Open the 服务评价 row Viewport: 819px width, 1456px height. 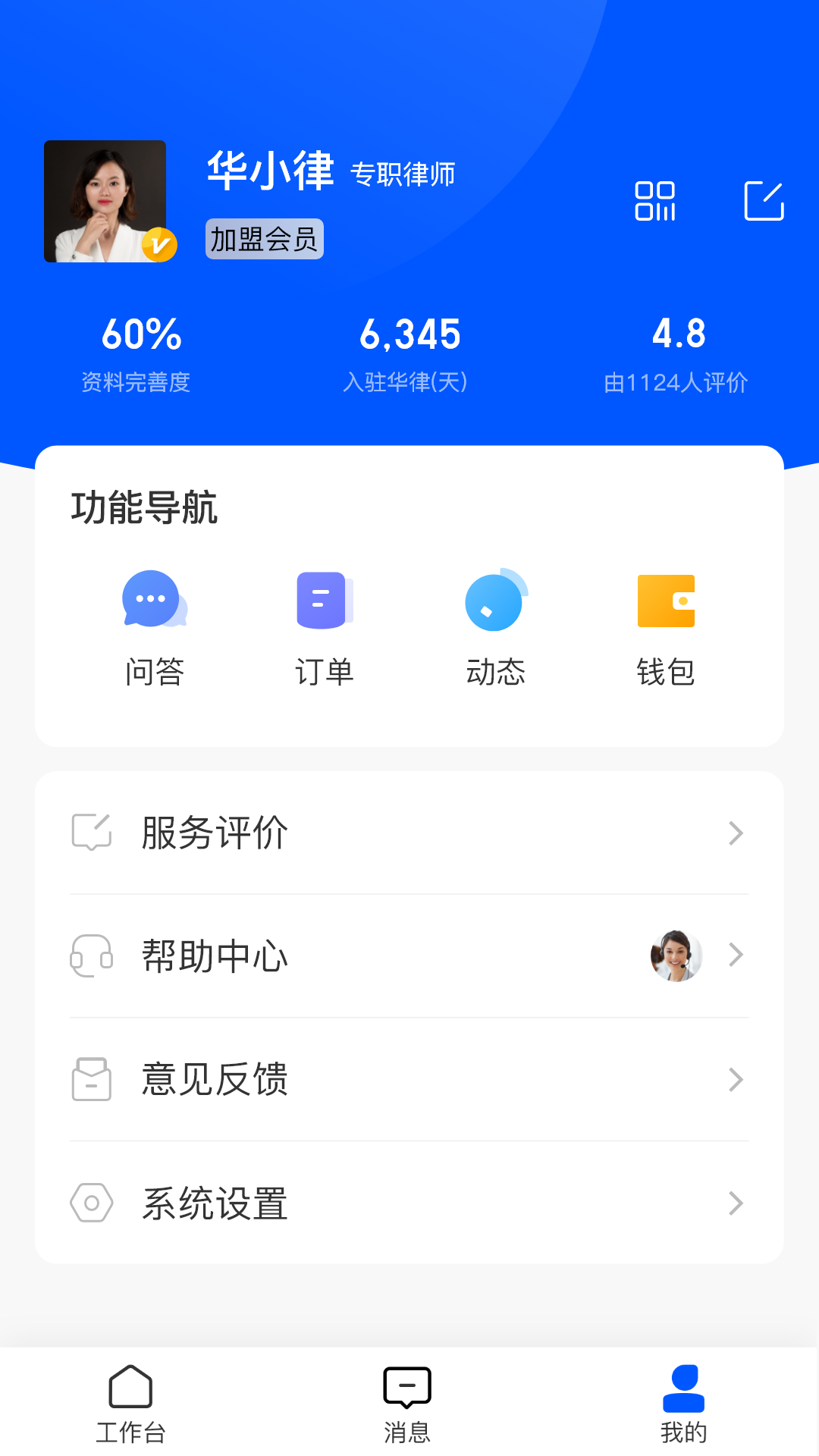point(409,833)
